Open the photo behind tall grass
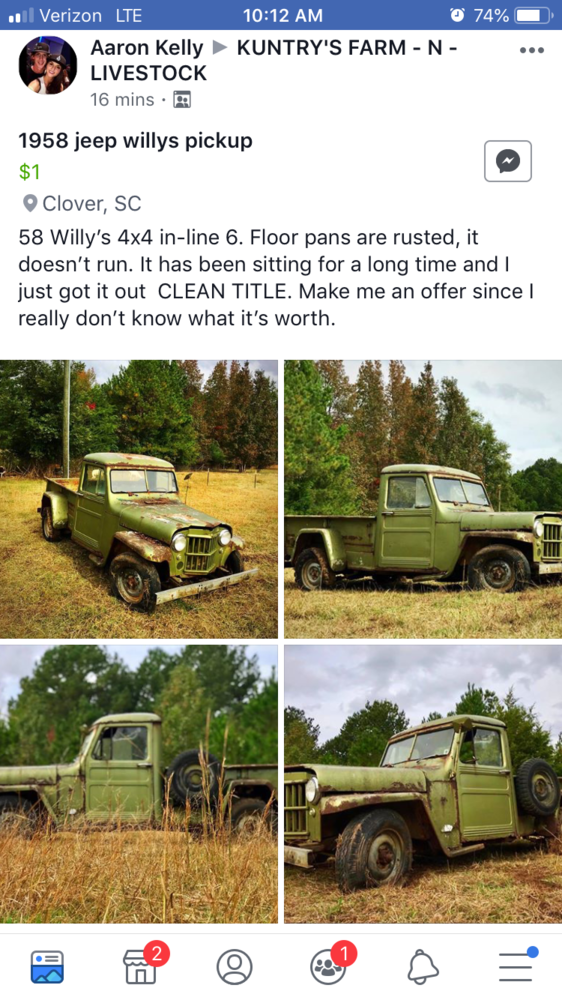The width and height of the screenshot is (562, 1000). click(x=138, y=784)
